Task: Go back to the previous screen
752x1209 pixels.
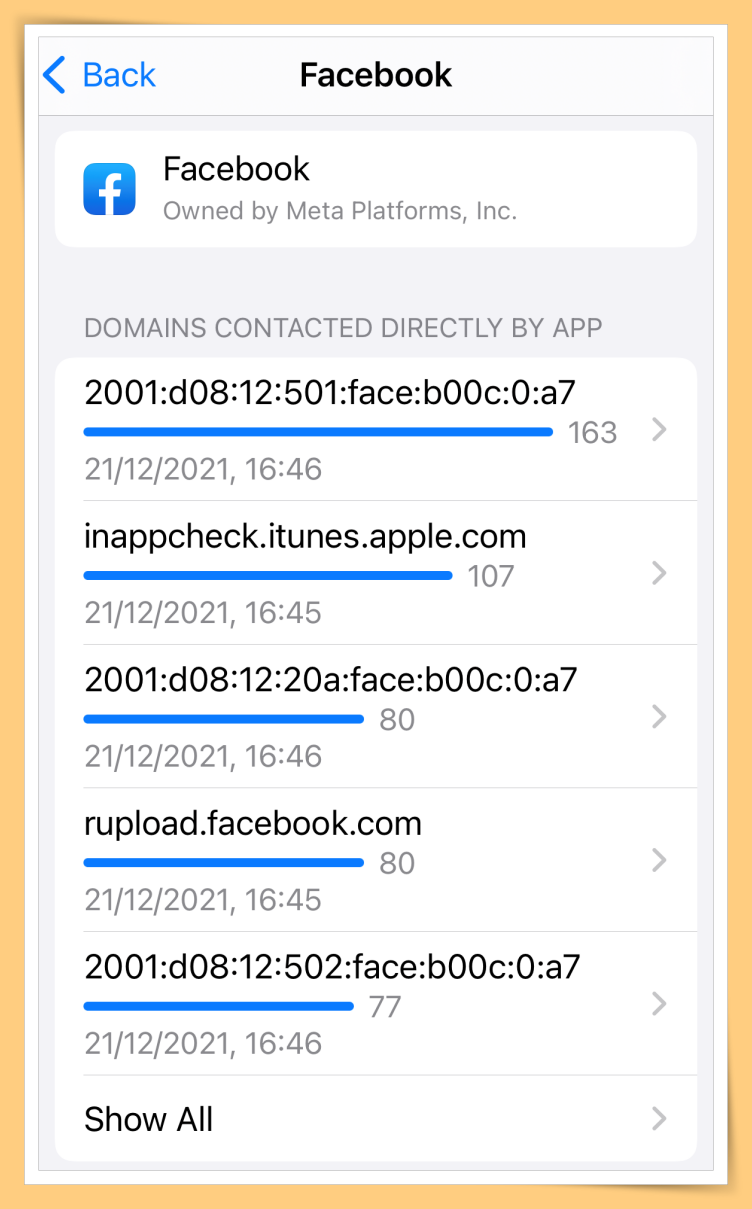Action: pos(99,75)
